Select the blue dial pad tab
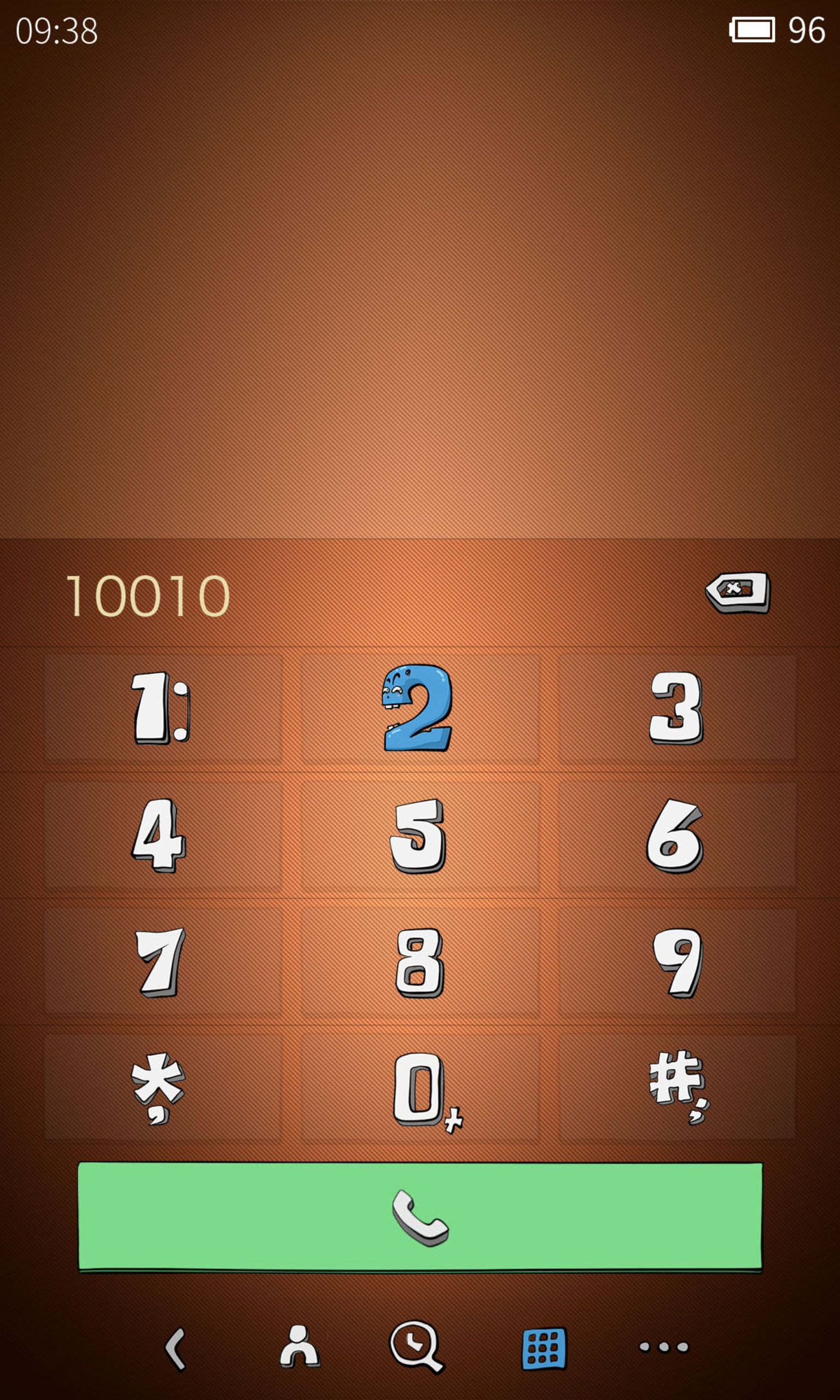Screen dimensions: 840x1400 pyautogui.click(x=544, y=1349)
